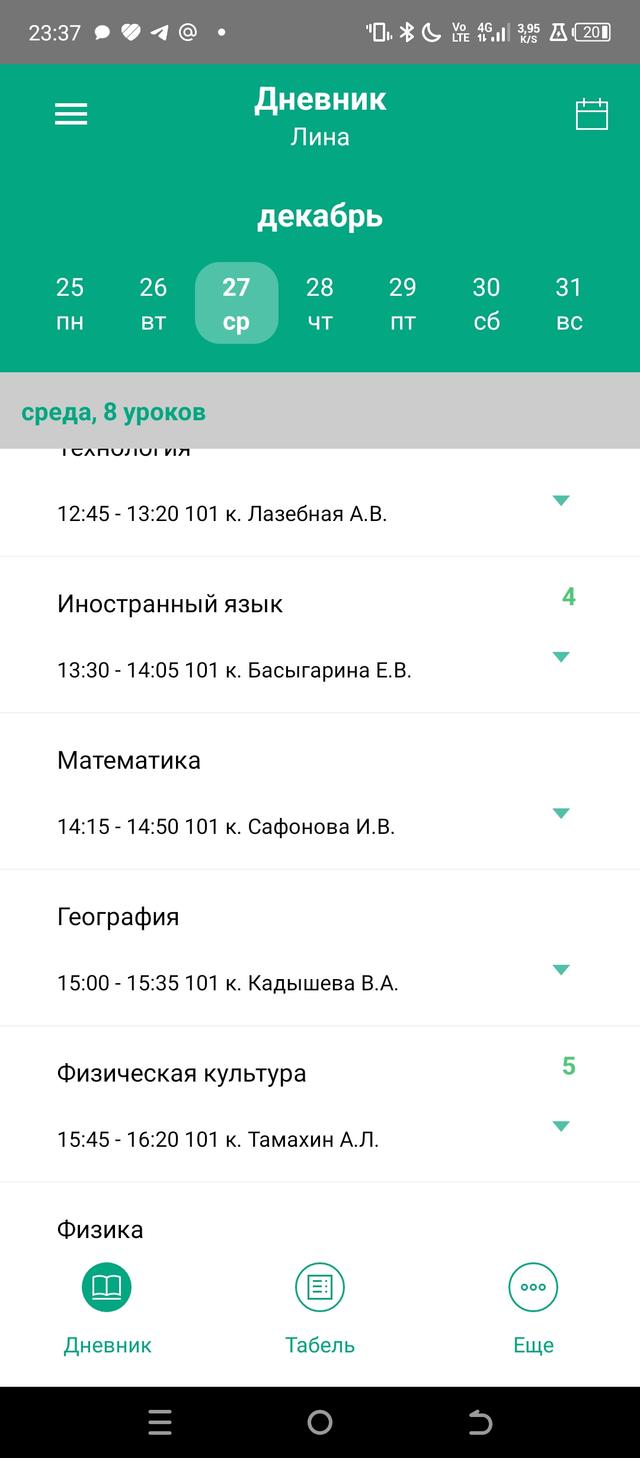Expand the Математика lesson details
The width and height of the screenshot is (640, 1458).
(x=561, y=813)
